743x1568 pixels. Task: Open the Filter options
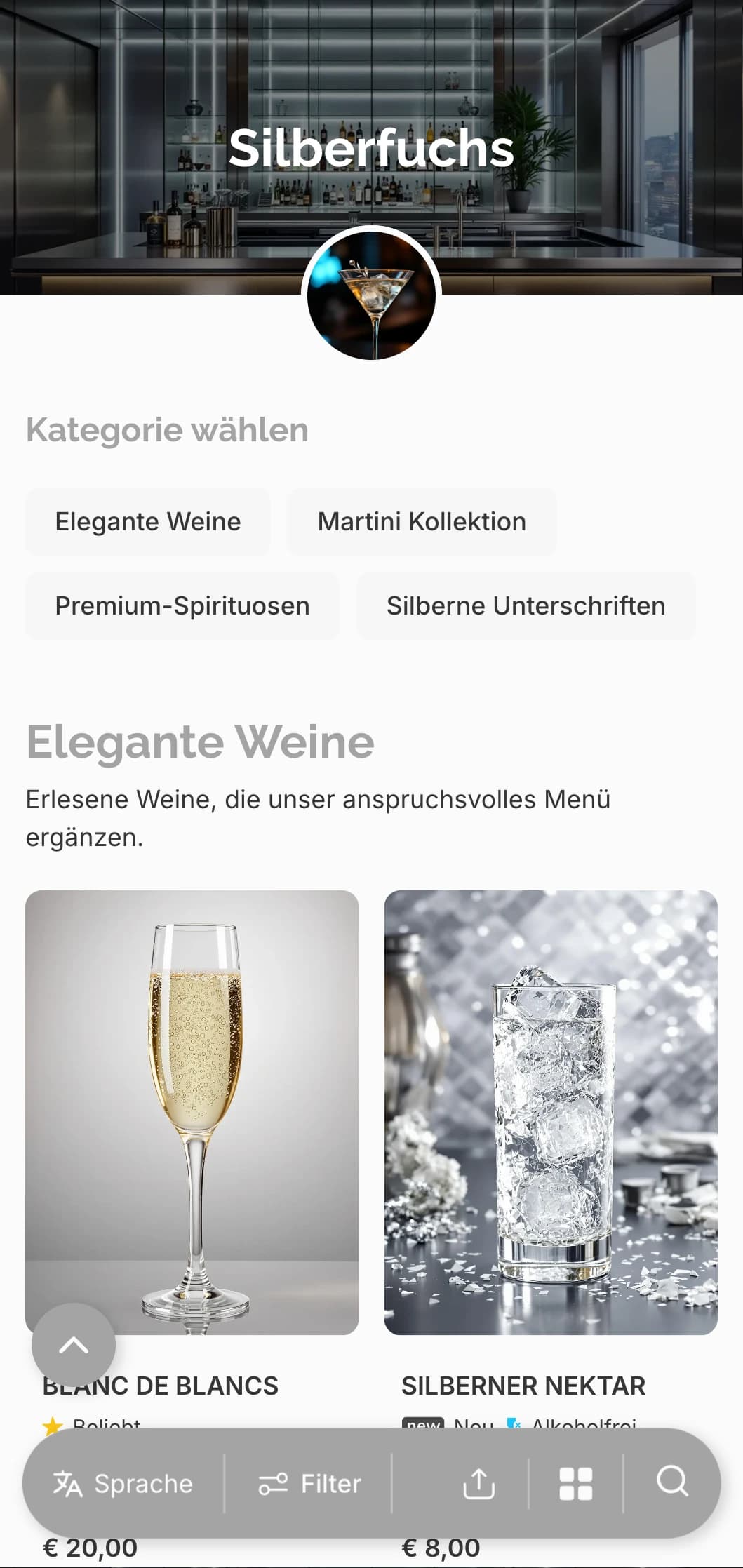point(309,1484)
